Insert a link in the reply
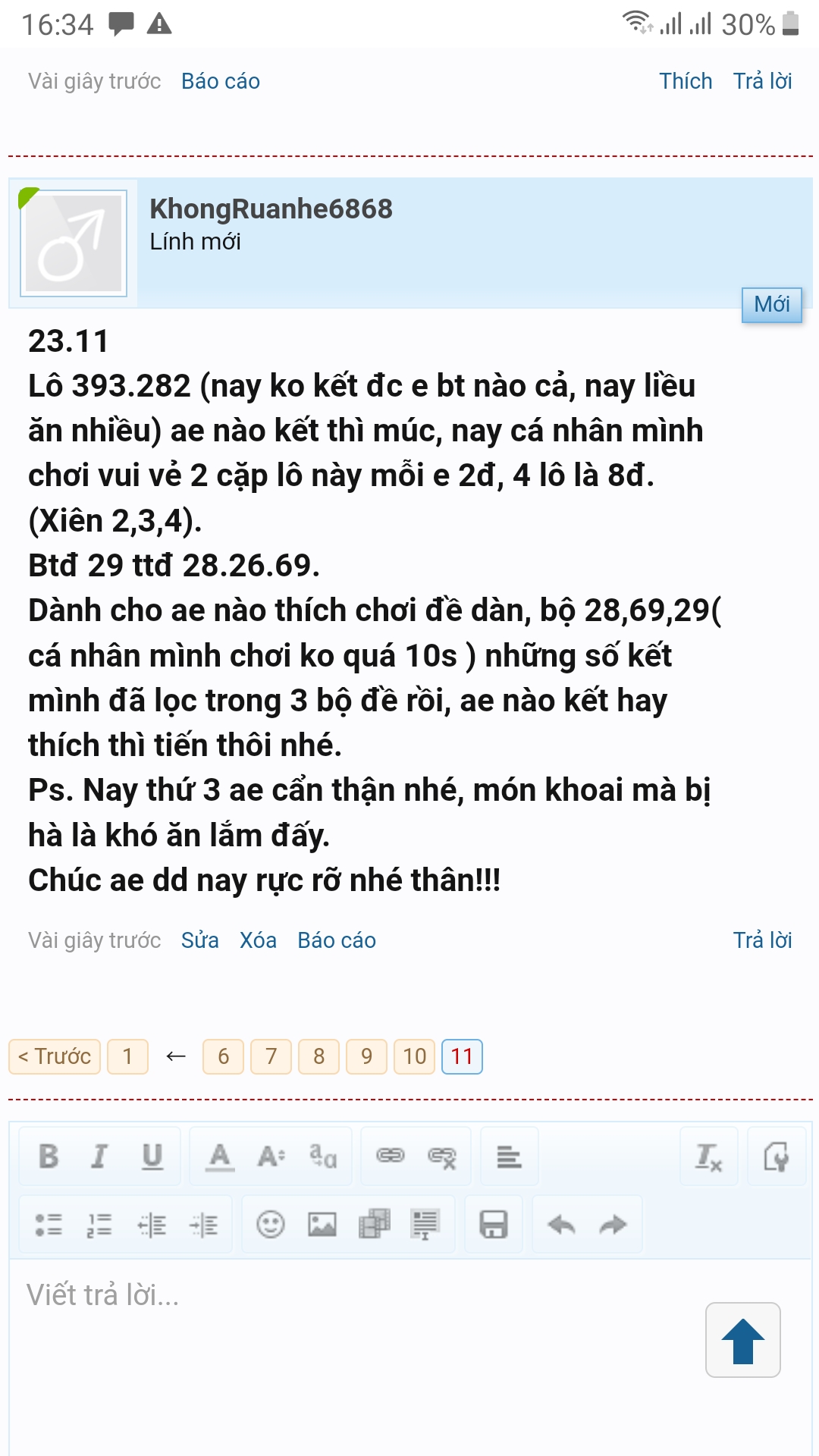The height and width of the screenshot is (1456, 819). [x=391, y=1156]
